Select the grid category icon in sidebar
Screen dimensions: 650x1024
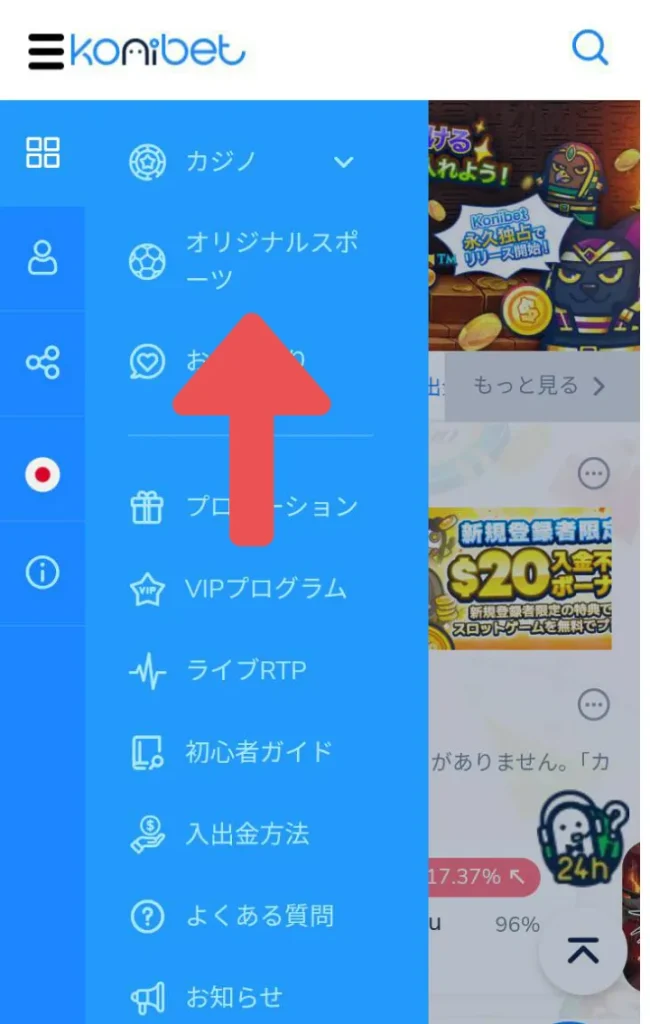click(x=42, y=153)
